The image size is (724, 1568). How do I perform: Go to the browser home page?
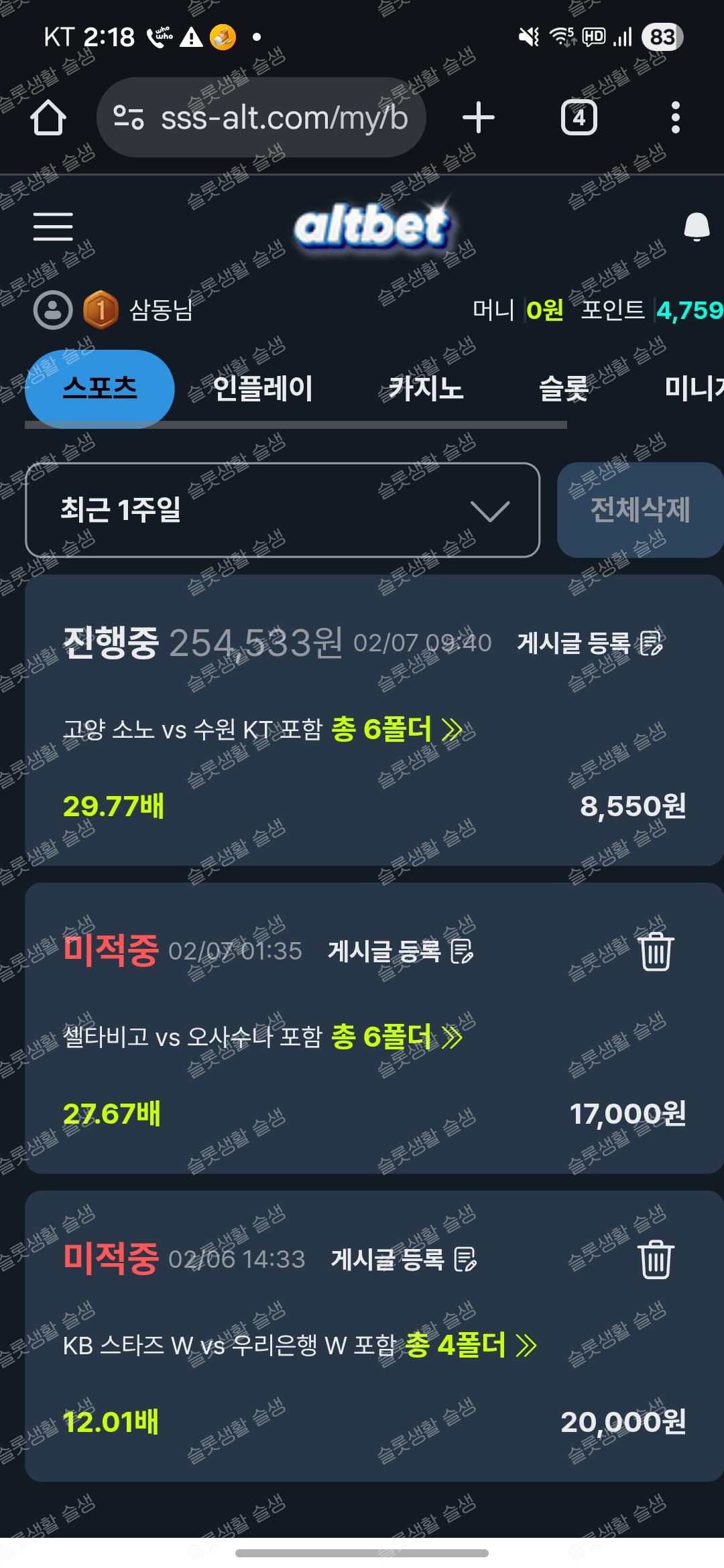click(48, 118)
